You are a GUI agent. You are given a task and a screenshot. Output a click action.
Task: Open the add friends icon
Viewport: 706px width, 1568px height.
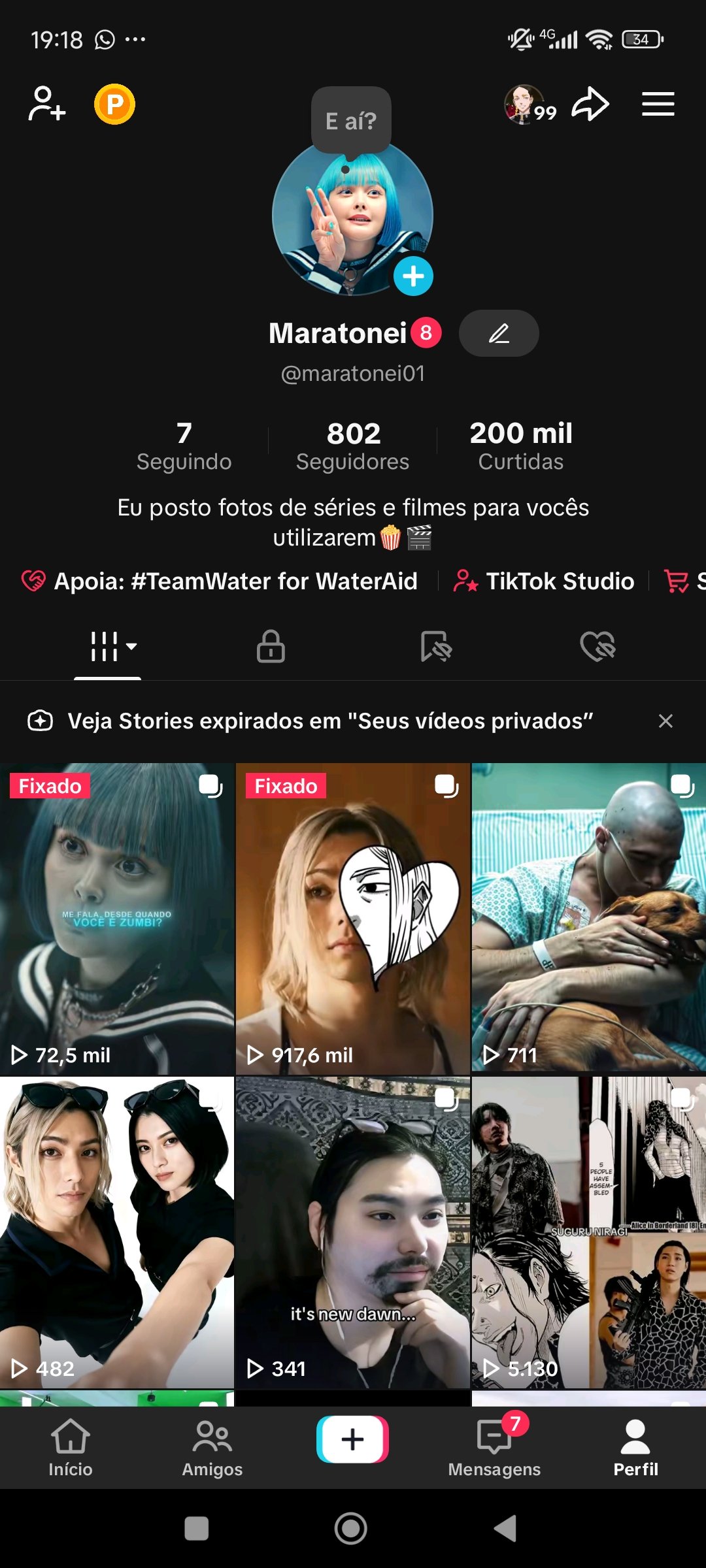tap(46, 105)
